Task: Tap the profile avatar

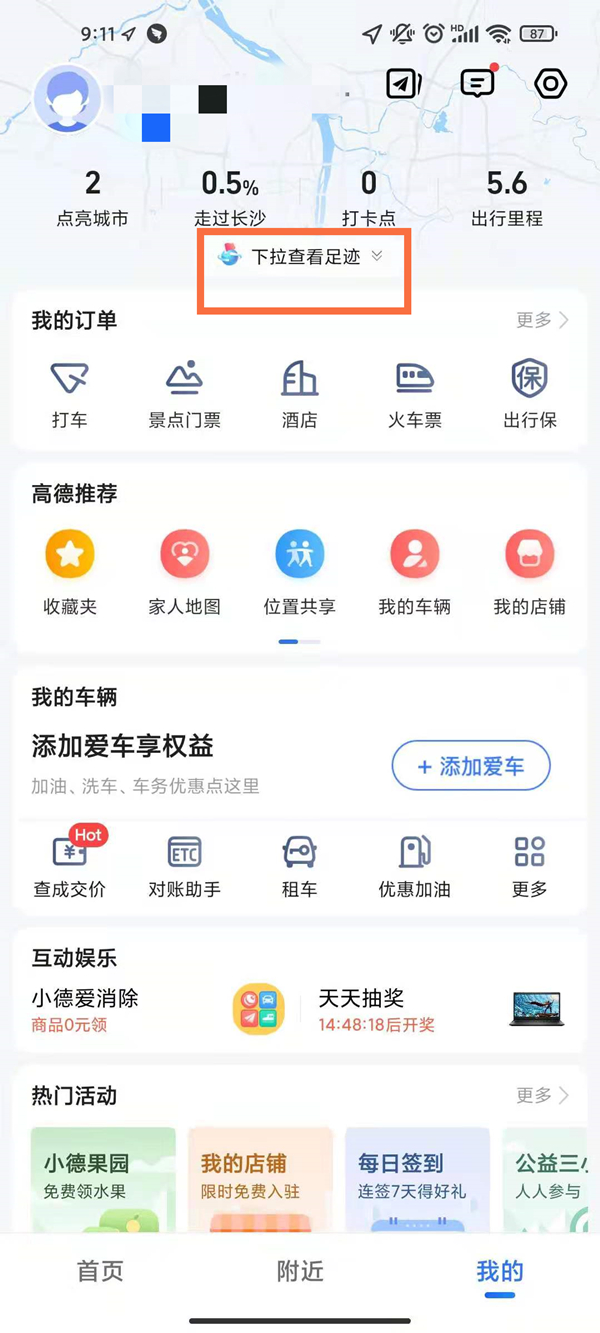Action: 68,100
